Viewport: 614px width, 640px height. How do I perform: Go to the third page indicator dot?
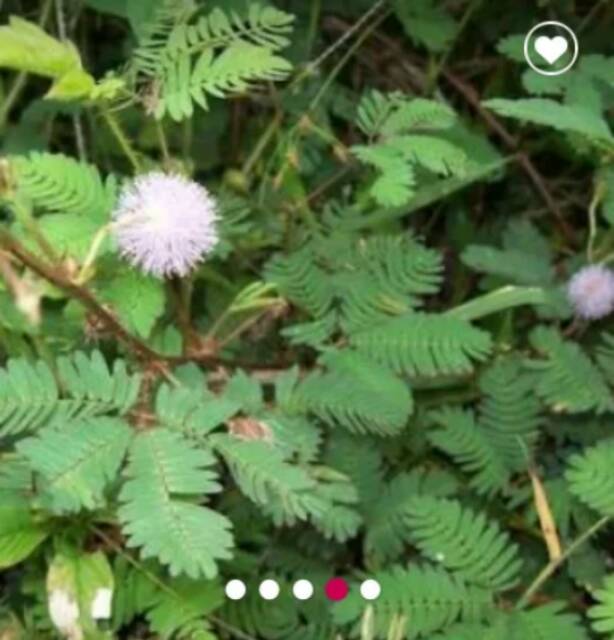(x=303, y=589)
